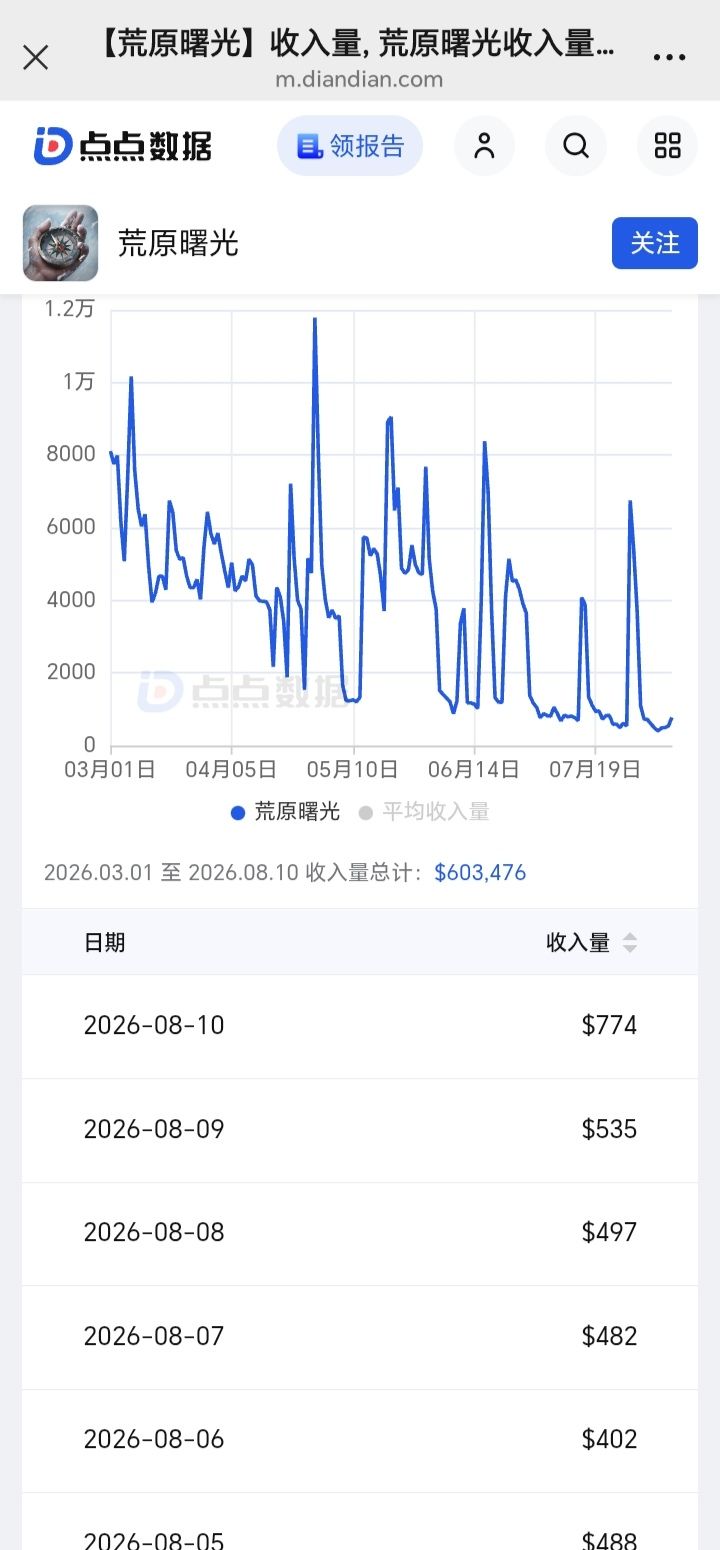Go to 点点数据 home logo
Viewport: 720px width, 1550px height.
tap(122, 146)
